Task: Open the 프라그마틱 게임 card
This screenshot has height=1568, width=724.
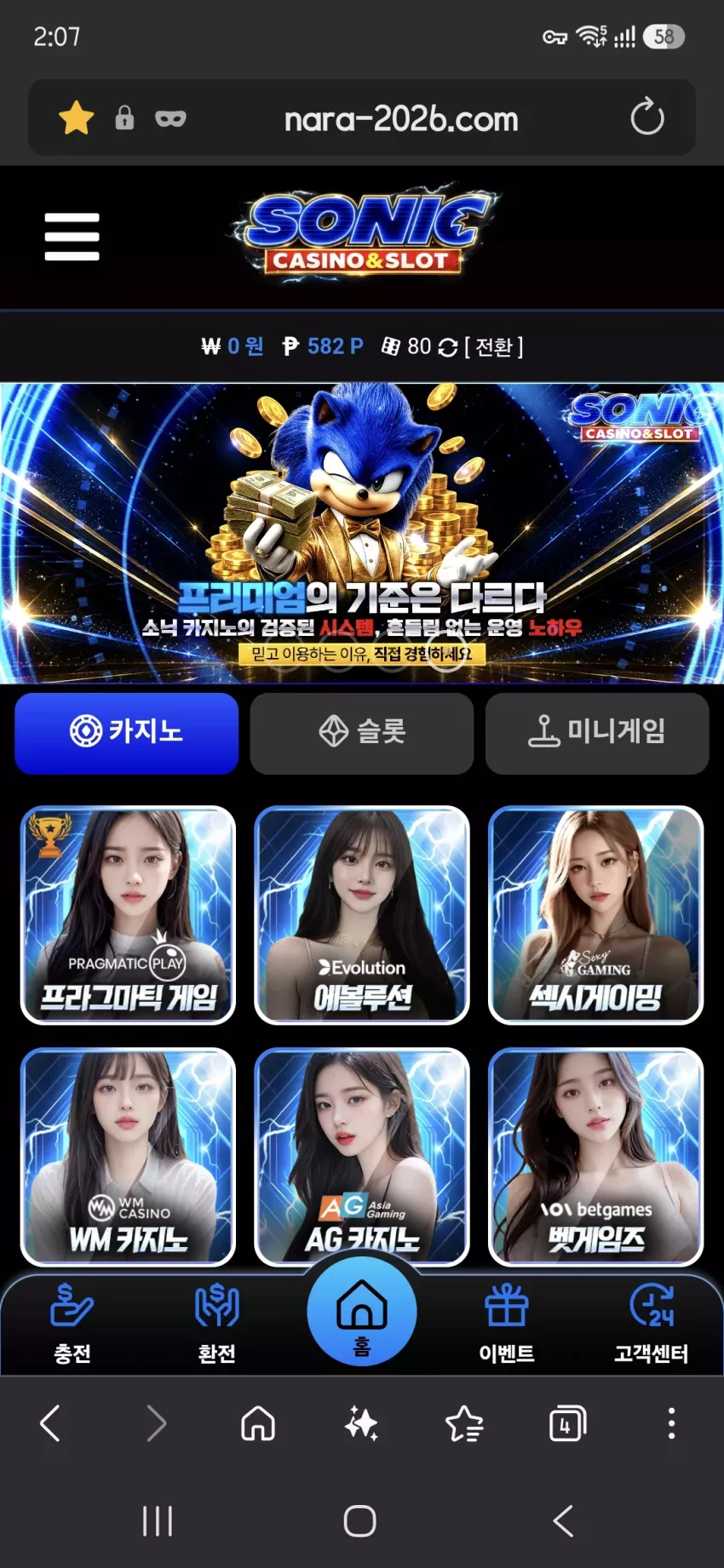Action: coord(128,914)
